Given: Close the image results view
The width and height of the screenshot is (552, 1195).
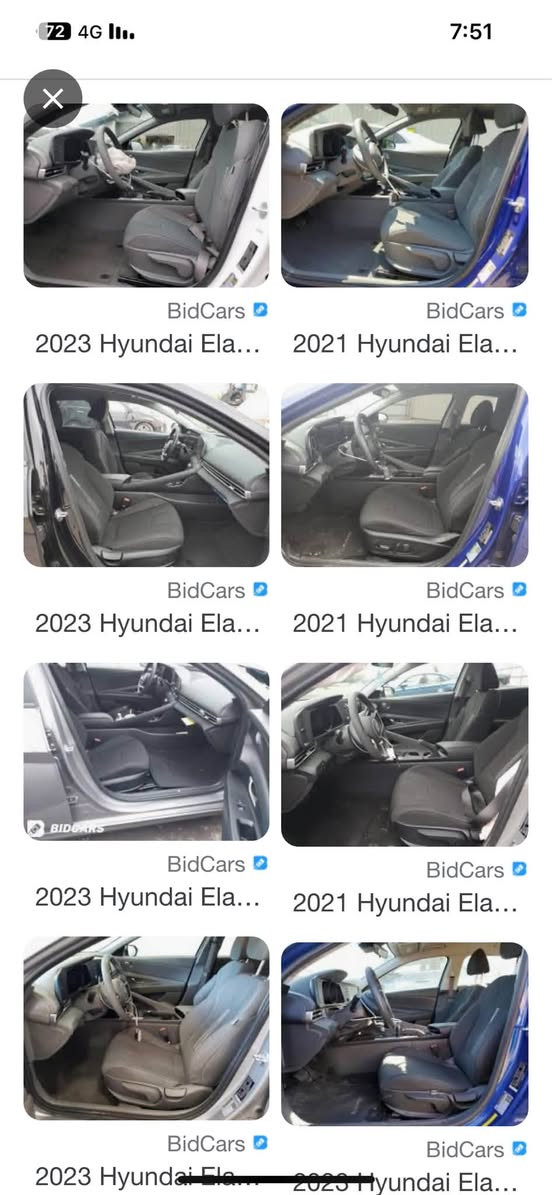Looking at the screenshot, I should coord(53,98).
